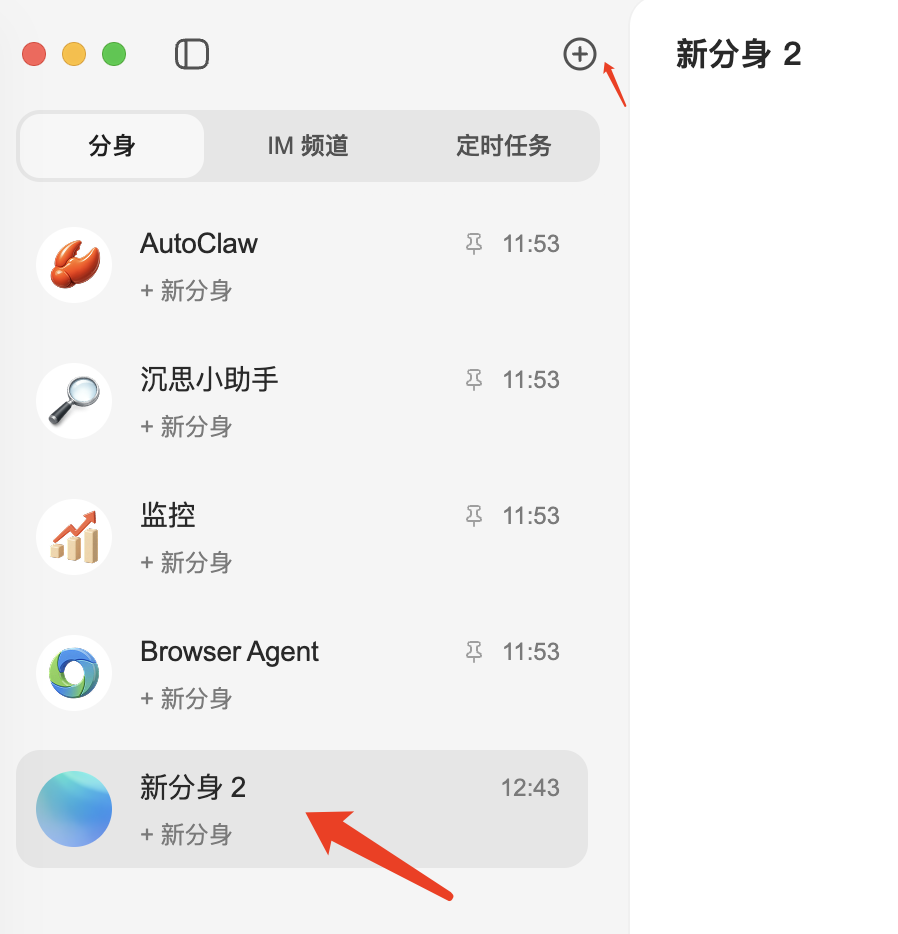Add a new item with the plus icon
The width and height of the screenshot is (898, 934).
(580, 54)
